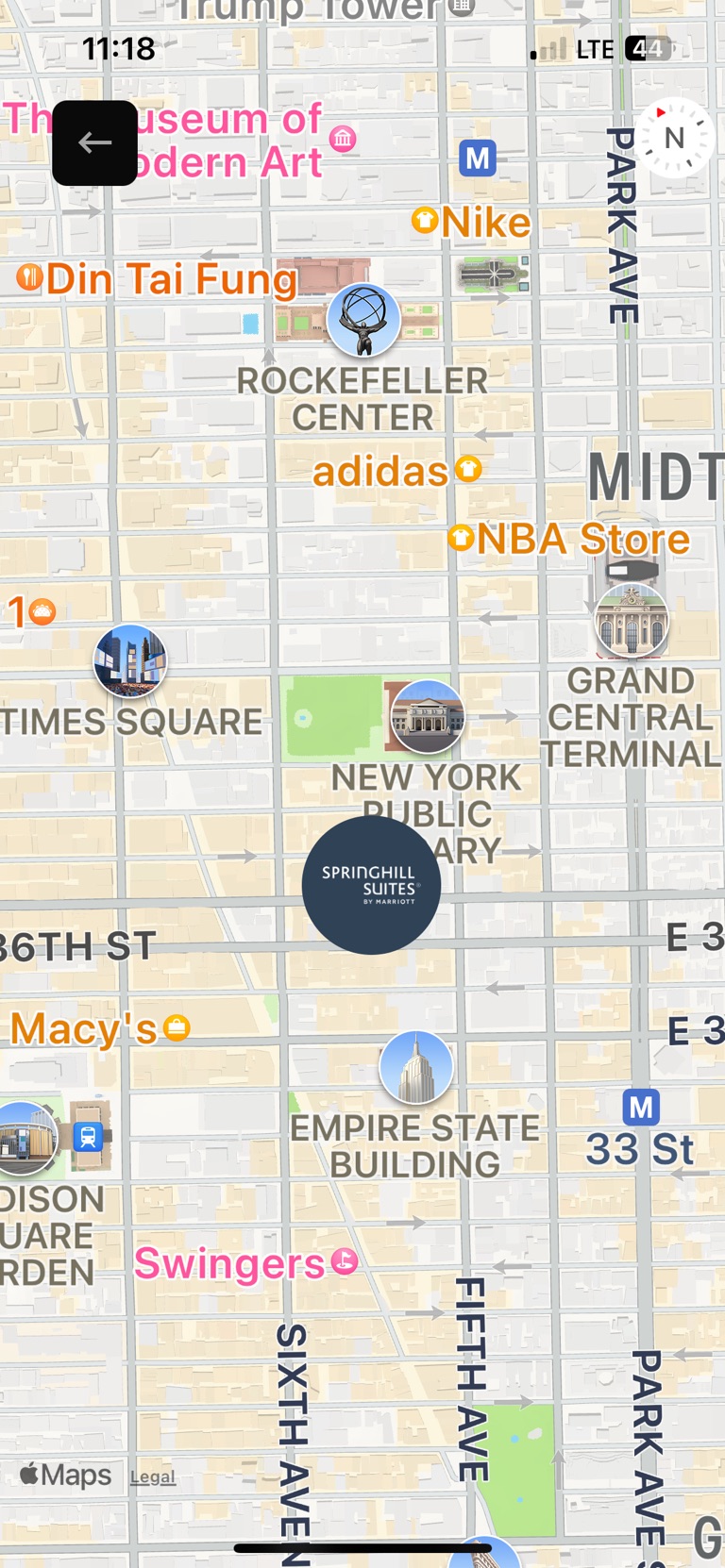Viewport: 725px width, 1568px height.
Task: Select the New York Public Library pin
Action: click(428, 717)
